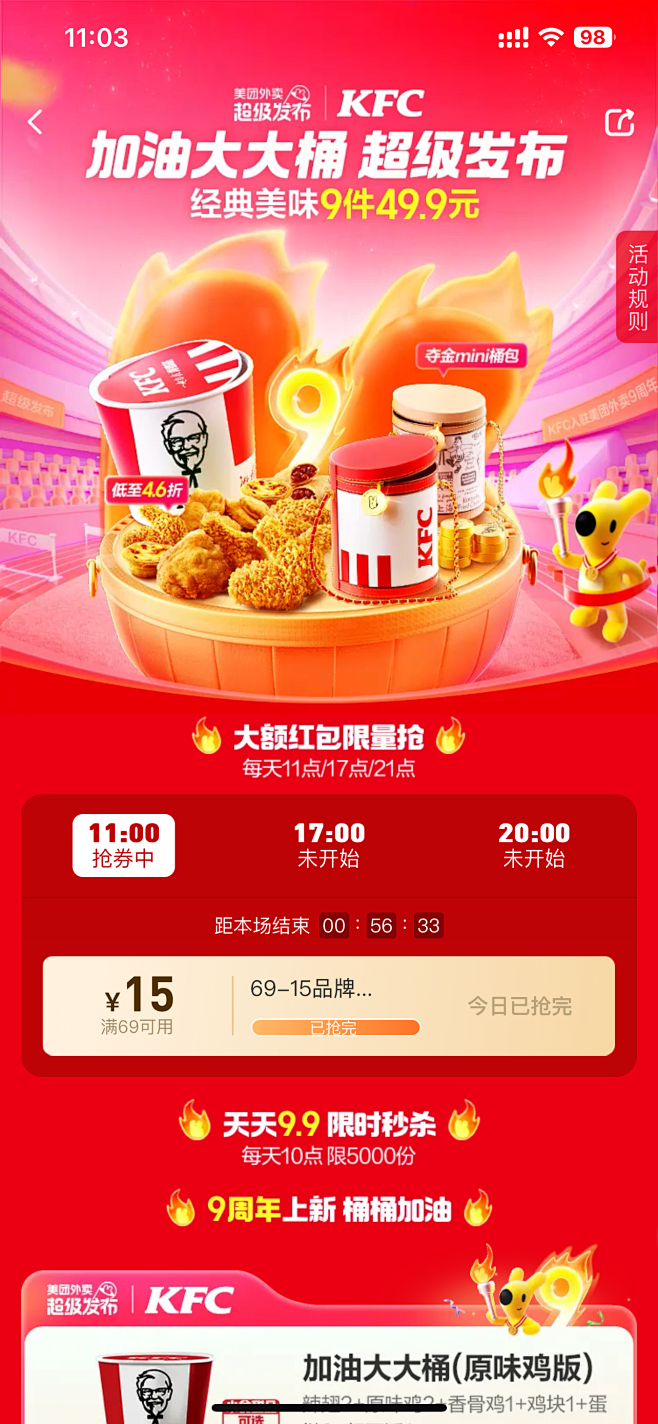Image resolution: width=658 pixels, height=1424 pixels.
Task: Switch to the 20:00 time slot
Action: click(534, 845)
